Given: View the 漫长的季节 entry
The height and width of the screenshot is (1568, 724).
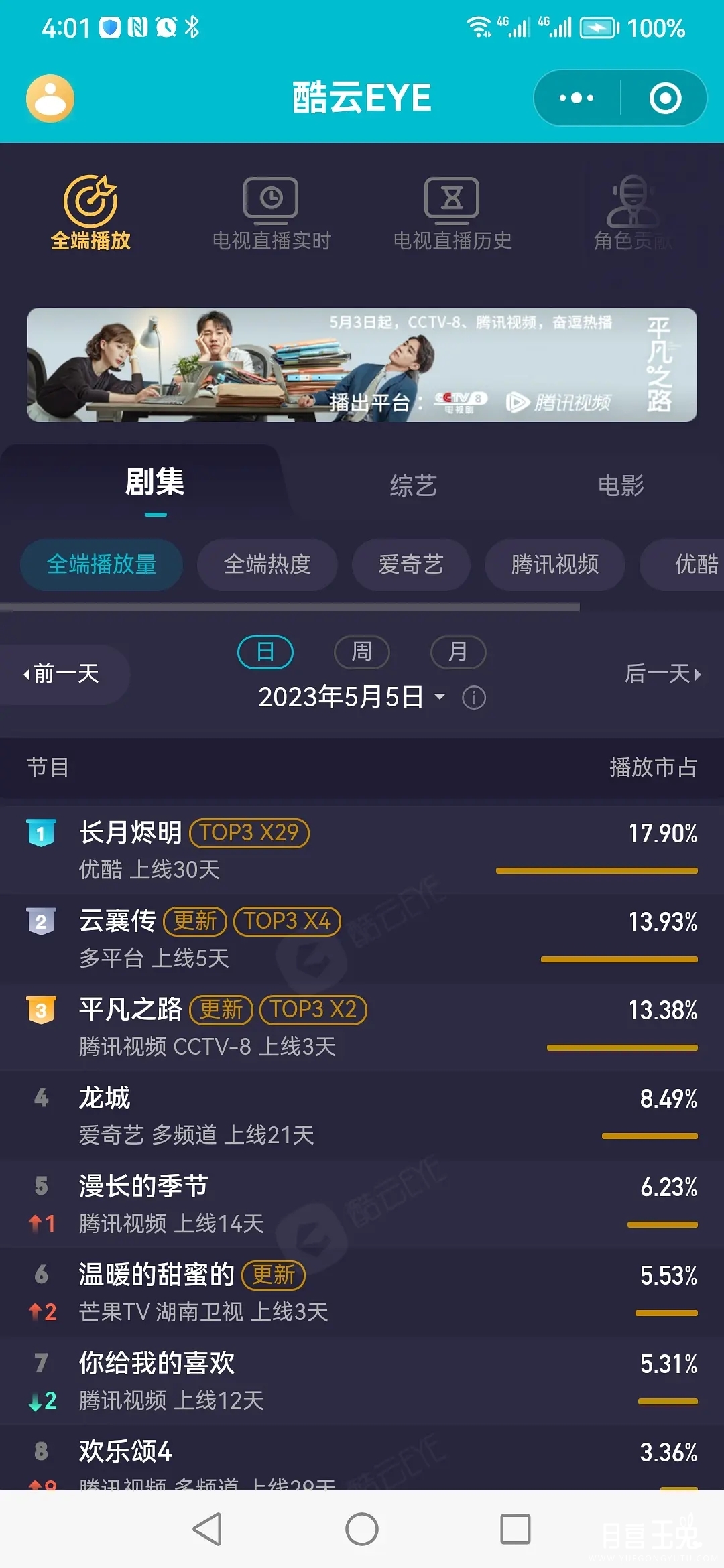Looking at the screenshot, I should (x=143, y=1187).
